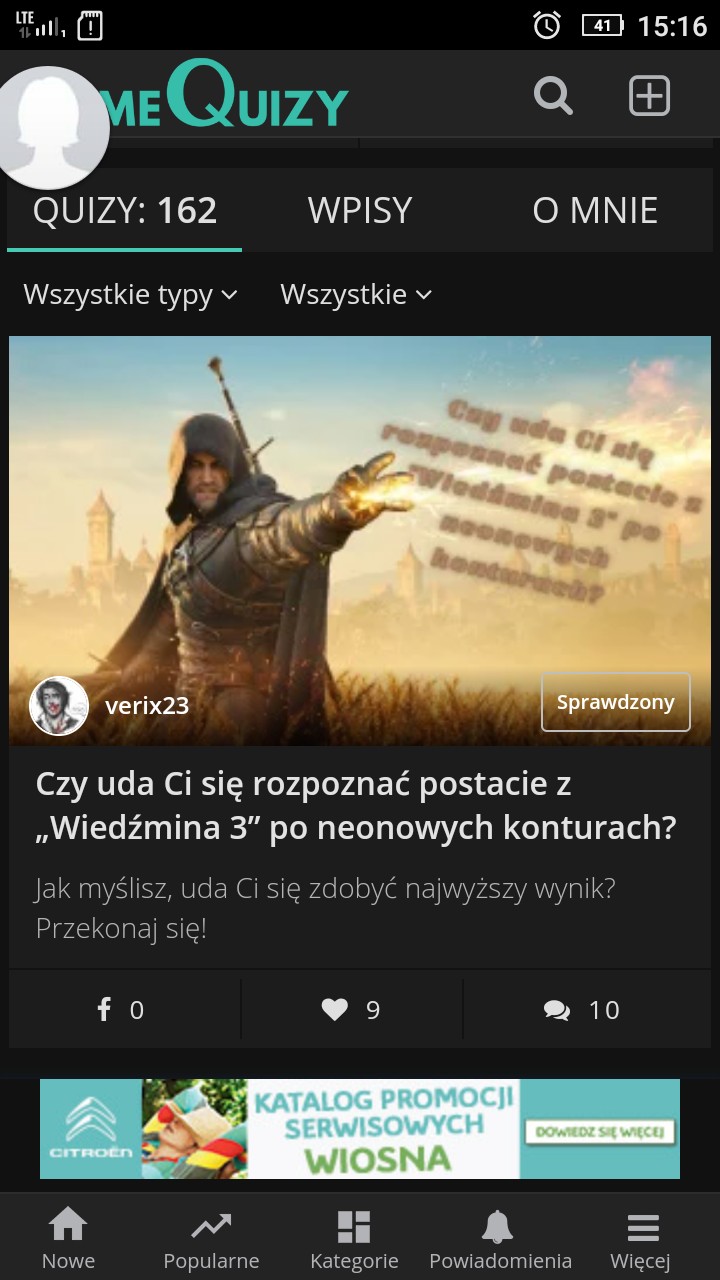Viewport: 720px width, 1280px height.
Task: Like the quiz with heart icon
Action: pos(350,1010)
